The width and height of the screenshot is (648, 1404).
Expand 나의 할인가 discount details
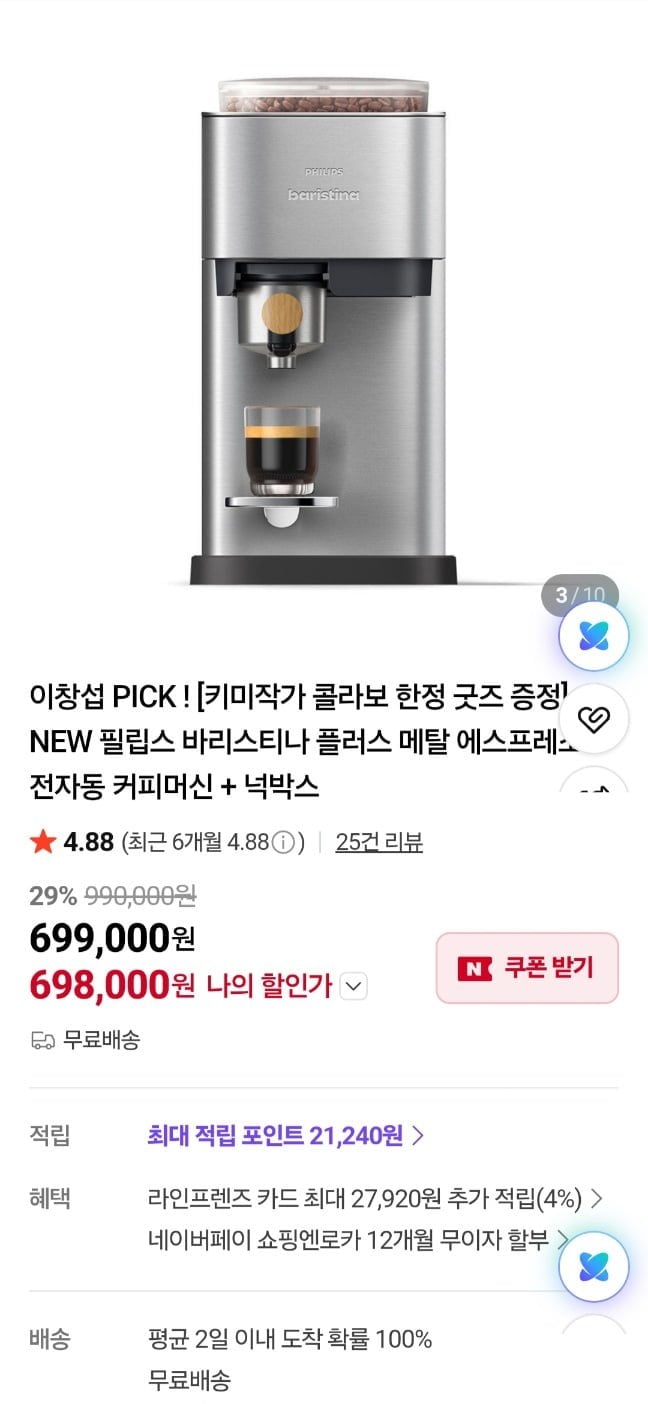click(354, 987)
